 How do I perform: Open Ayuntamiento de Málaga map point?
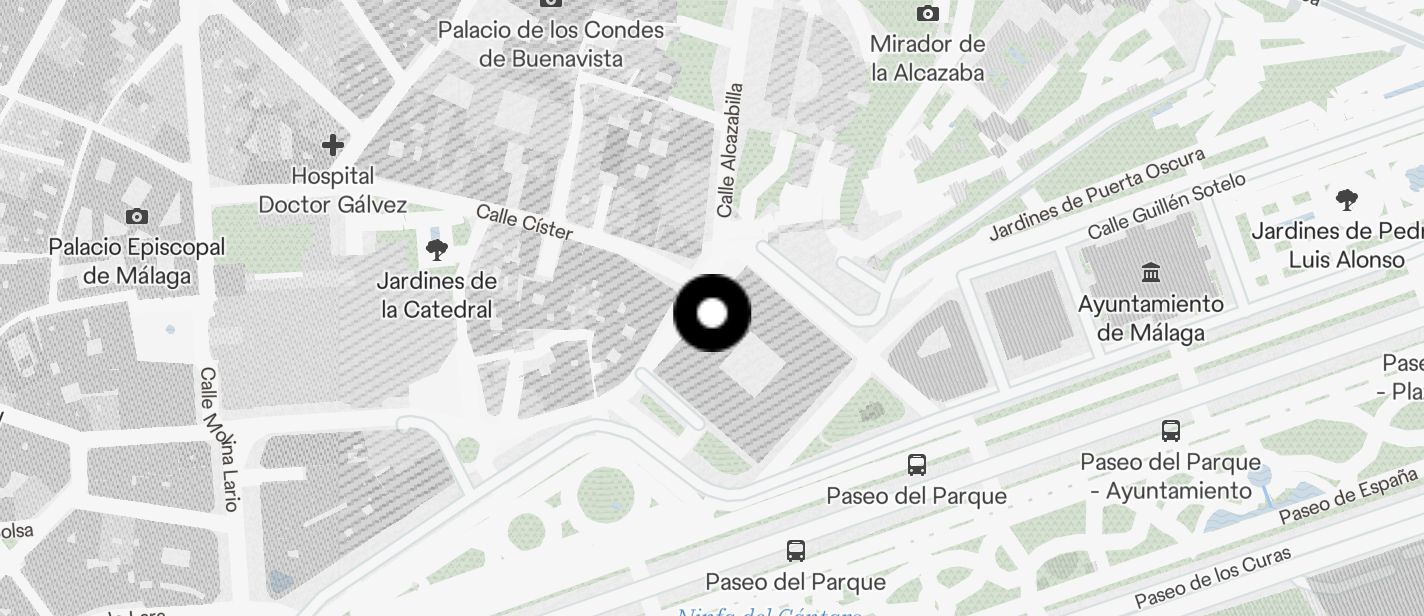coord(1150,272)
